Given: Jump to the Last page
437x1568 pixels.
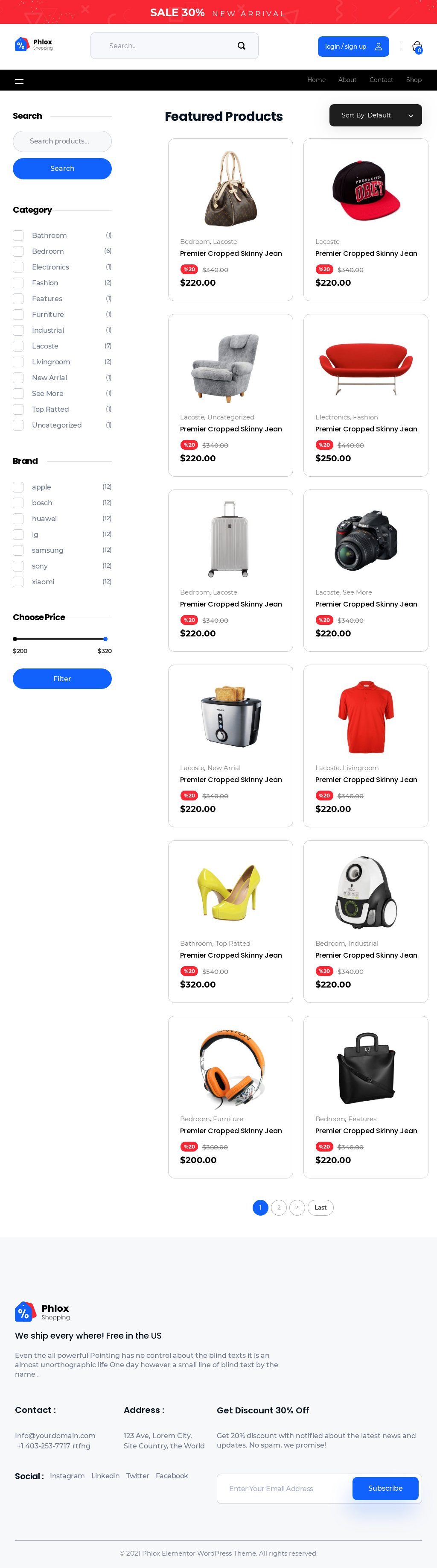Looking at the screenshot, I should coord(320,1207).
